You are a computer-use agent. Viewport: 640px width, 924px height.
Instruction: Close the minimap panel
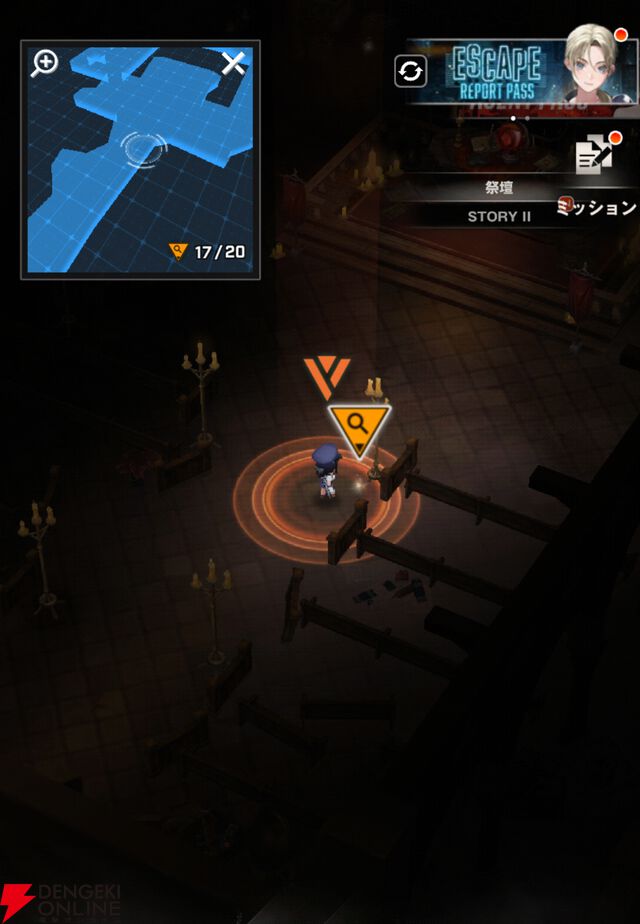(233, 64)
